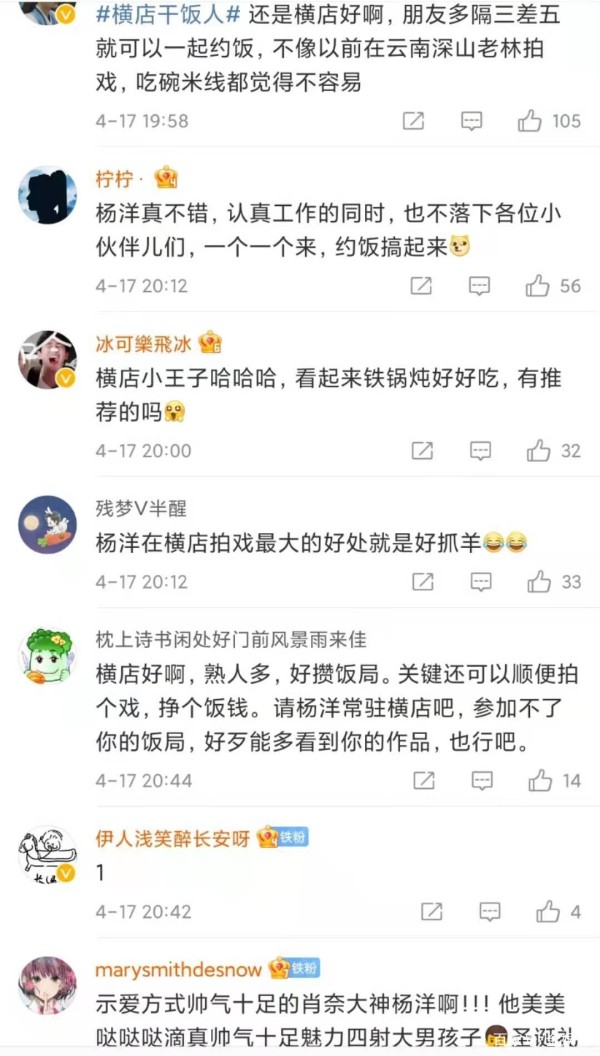Like 残梦V半醒's comment about 抓羊

point(539,581)
